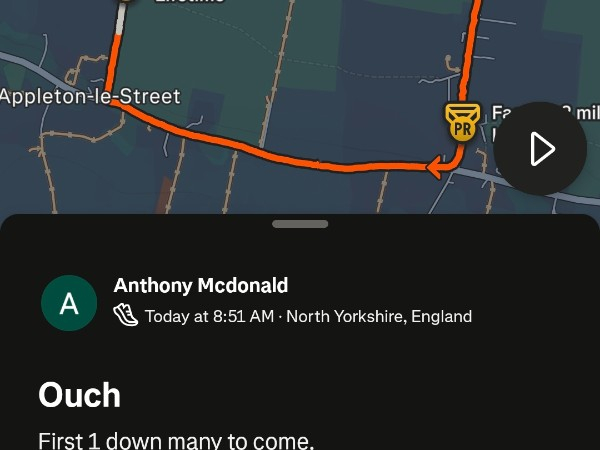Open Anthony Mcdonald's name link
Viewport: 600px width, 450px height.
(201, 285)
